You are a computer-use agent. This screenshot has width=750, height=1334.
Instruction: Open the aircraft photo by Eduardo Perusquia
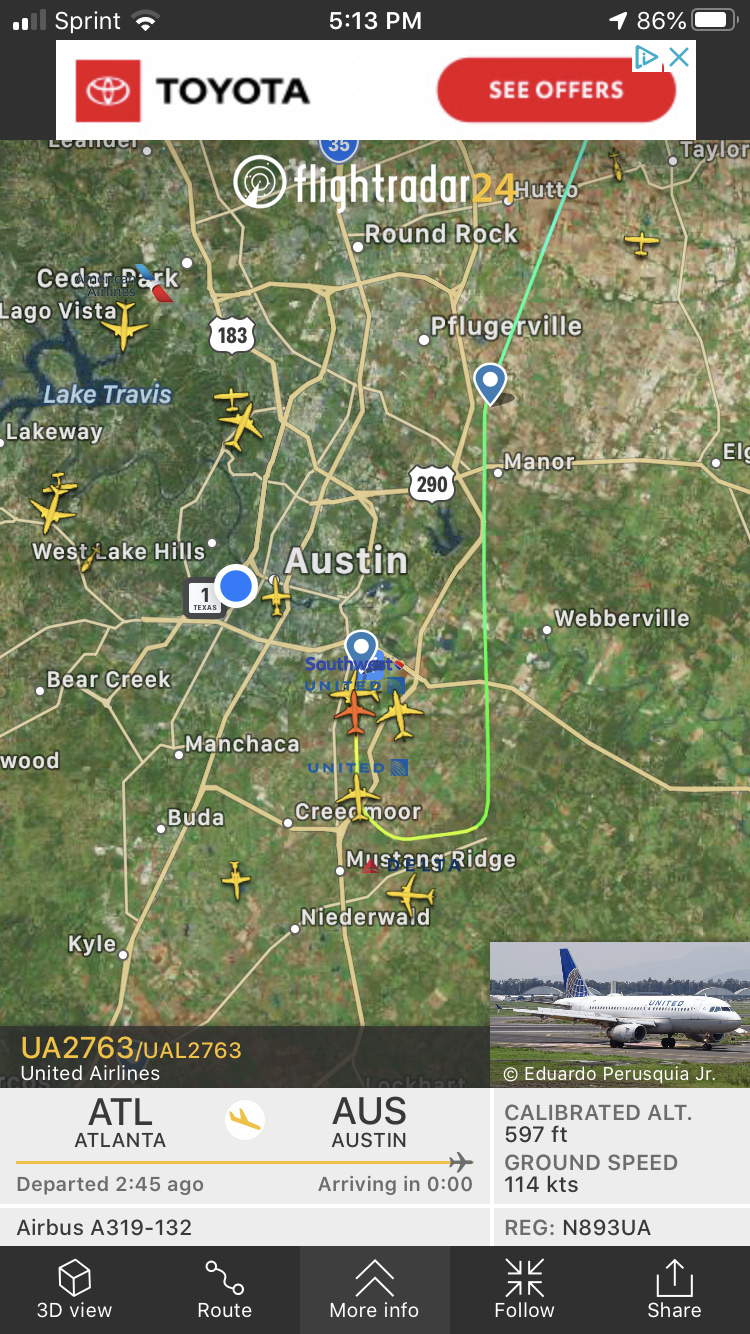[x=620, y=1013]
